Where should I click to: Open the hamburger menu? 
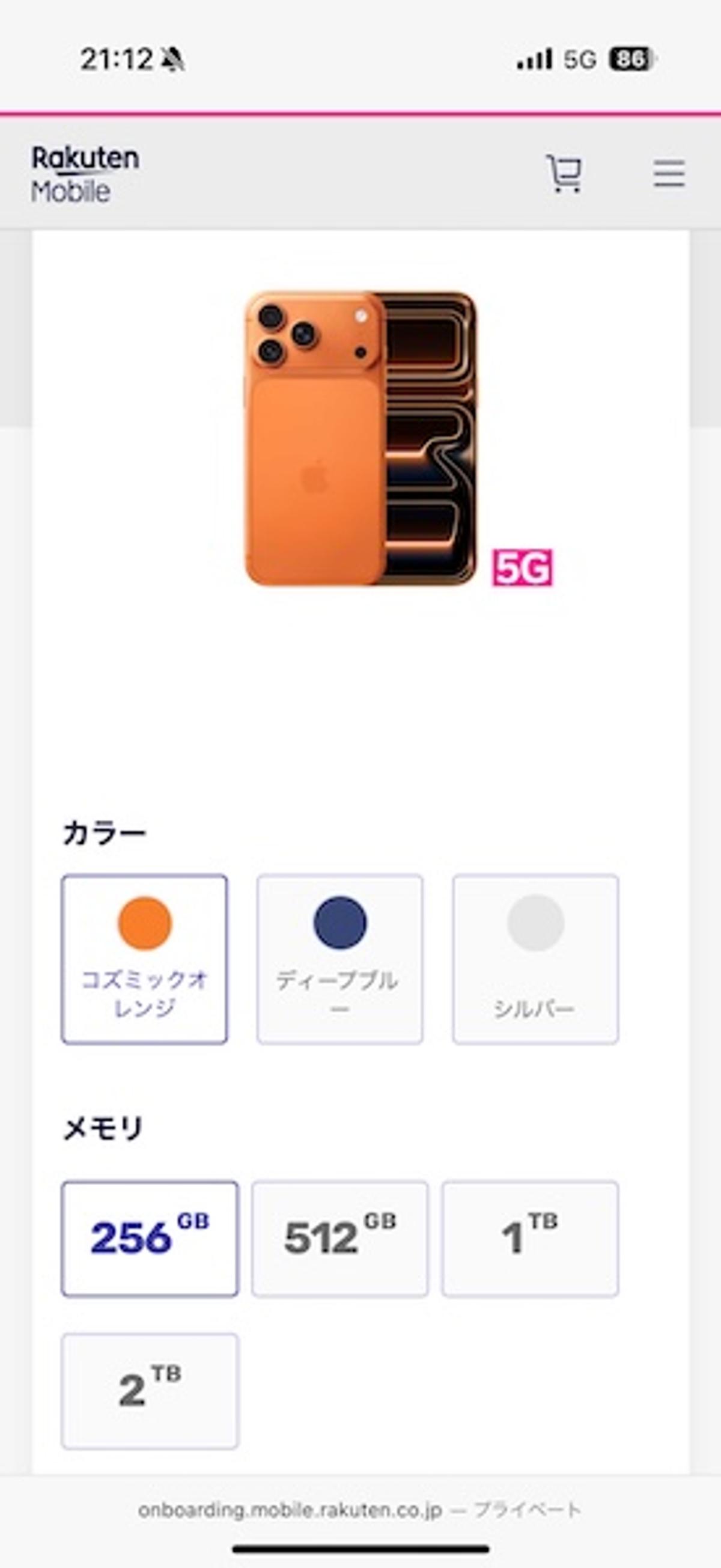point(669,174)
